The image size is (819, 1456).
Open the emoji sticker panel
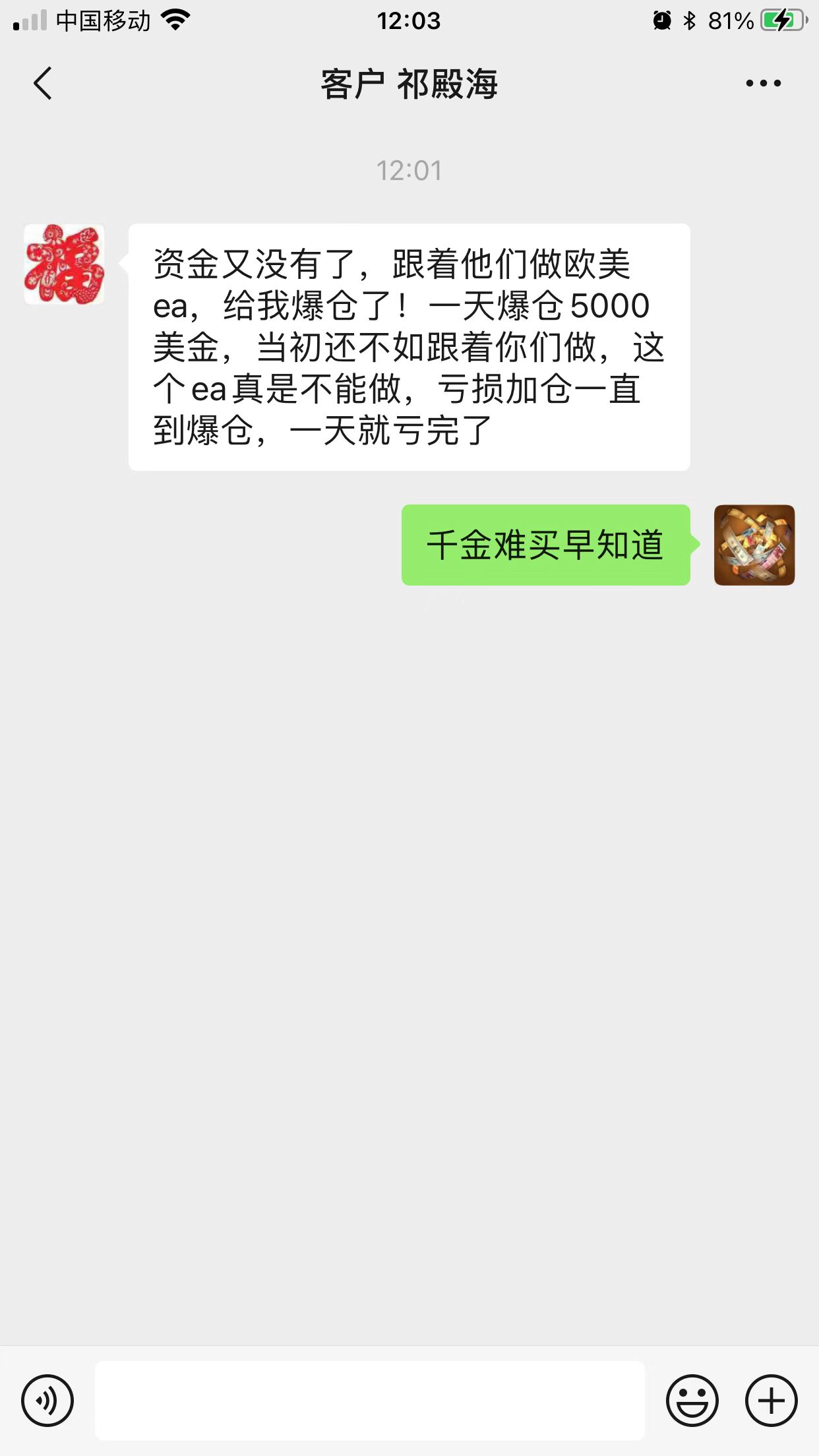tap(692, 1400)
